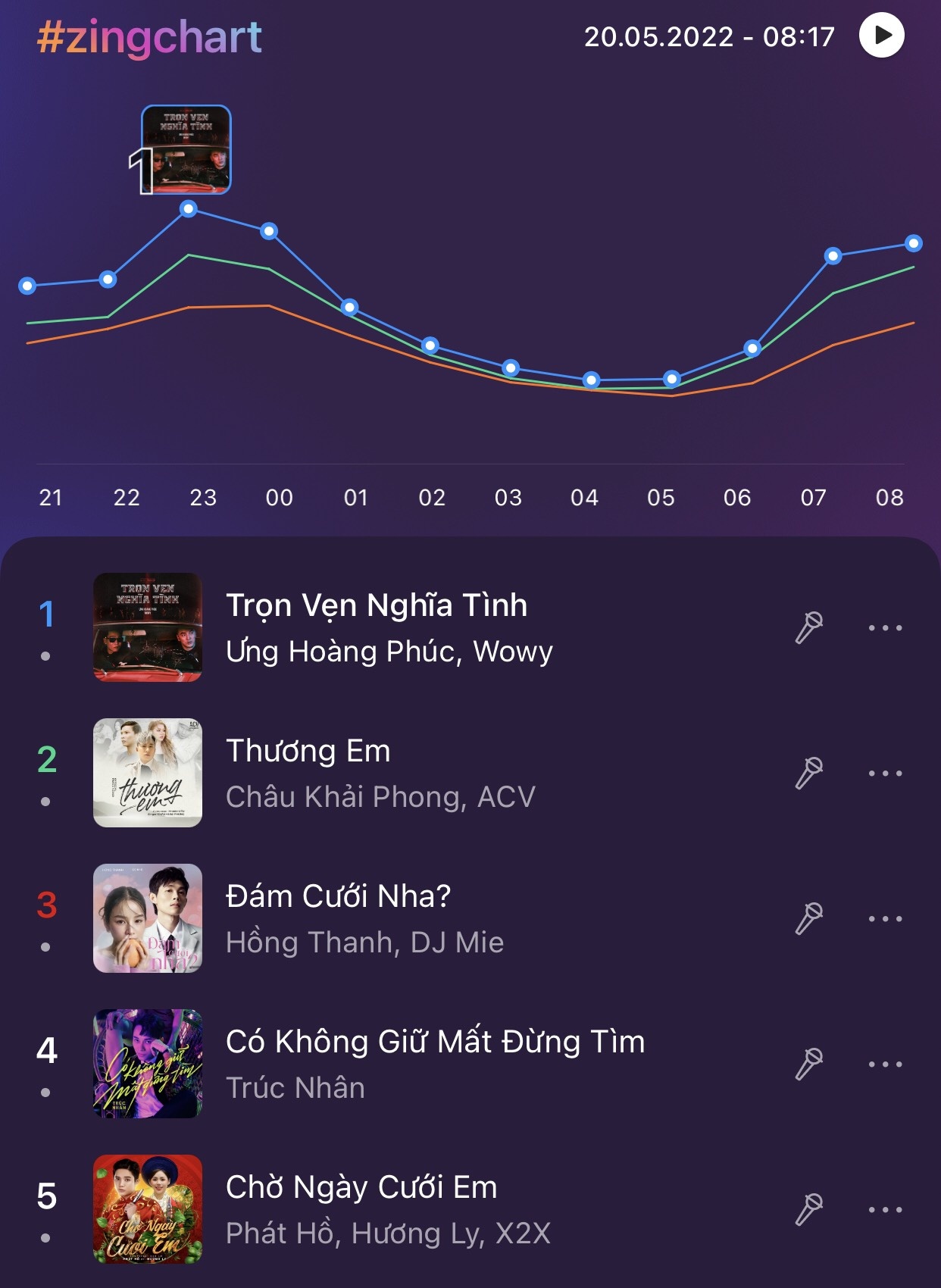This screenshot has width=941, height=1288.
Task: Tap the karaoke microphone for Trọn Vẹn Nghĩa Tình
Action: [808, 627]
